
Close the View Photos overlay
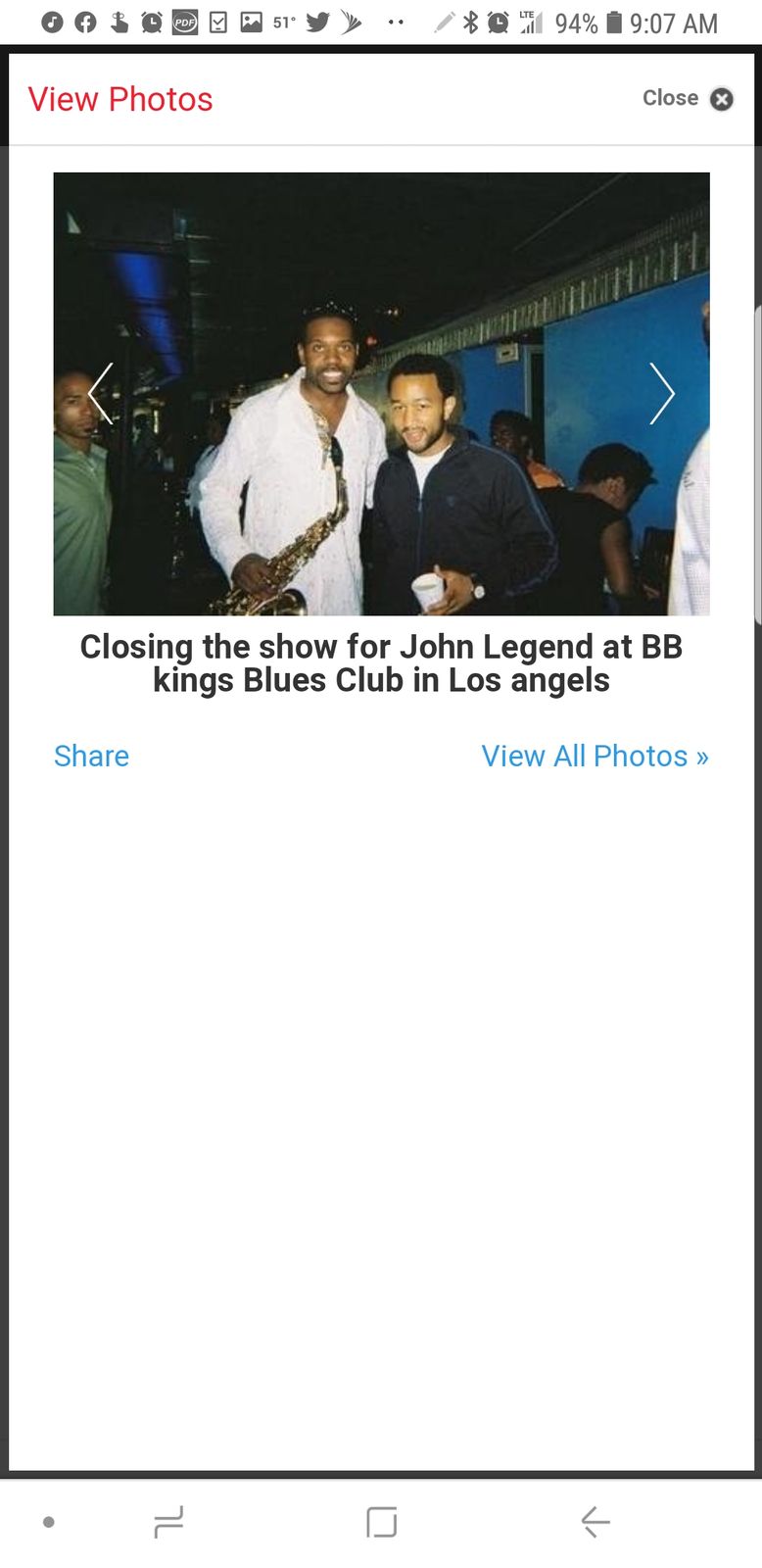688,99
